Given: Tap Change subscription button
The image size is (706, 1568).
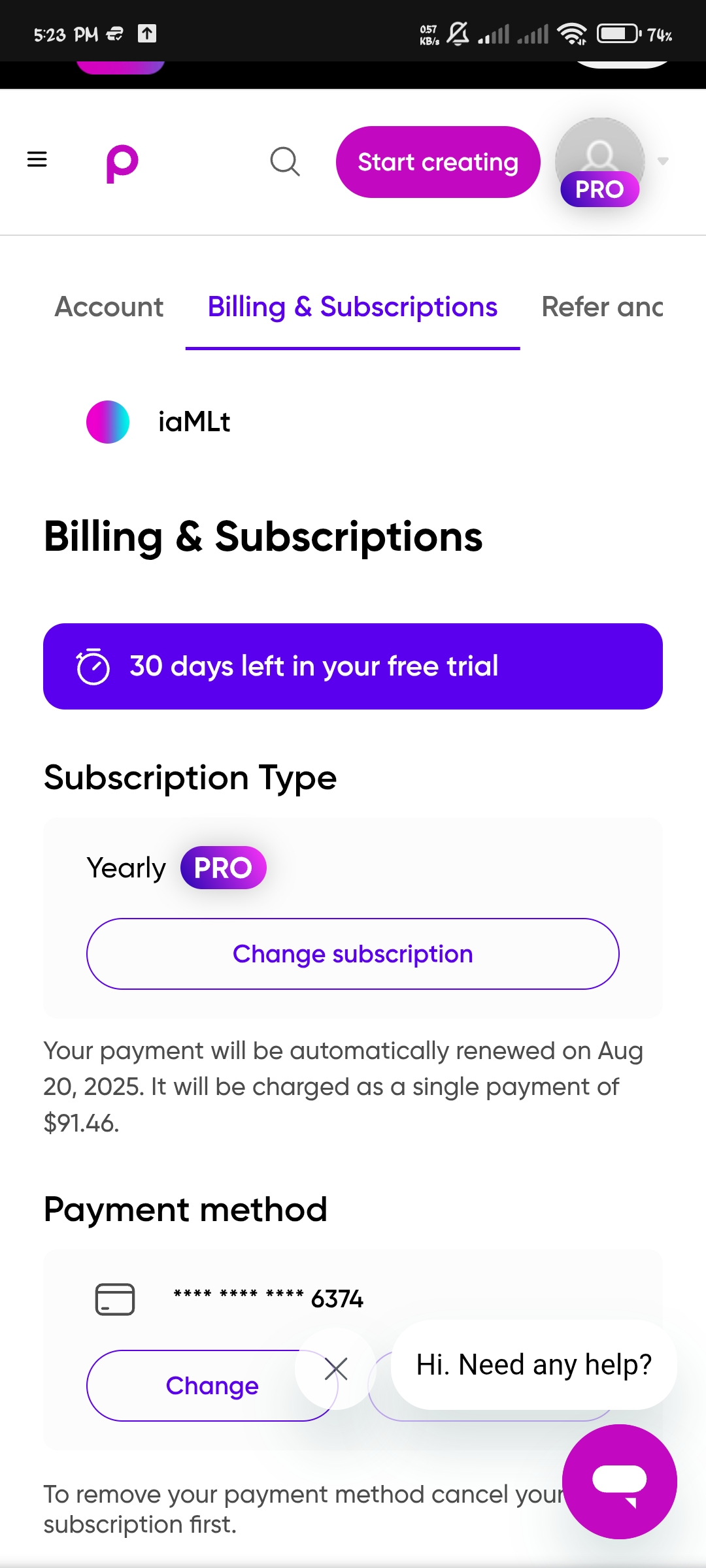Looking at the screenshot, I should click(352, 954).
